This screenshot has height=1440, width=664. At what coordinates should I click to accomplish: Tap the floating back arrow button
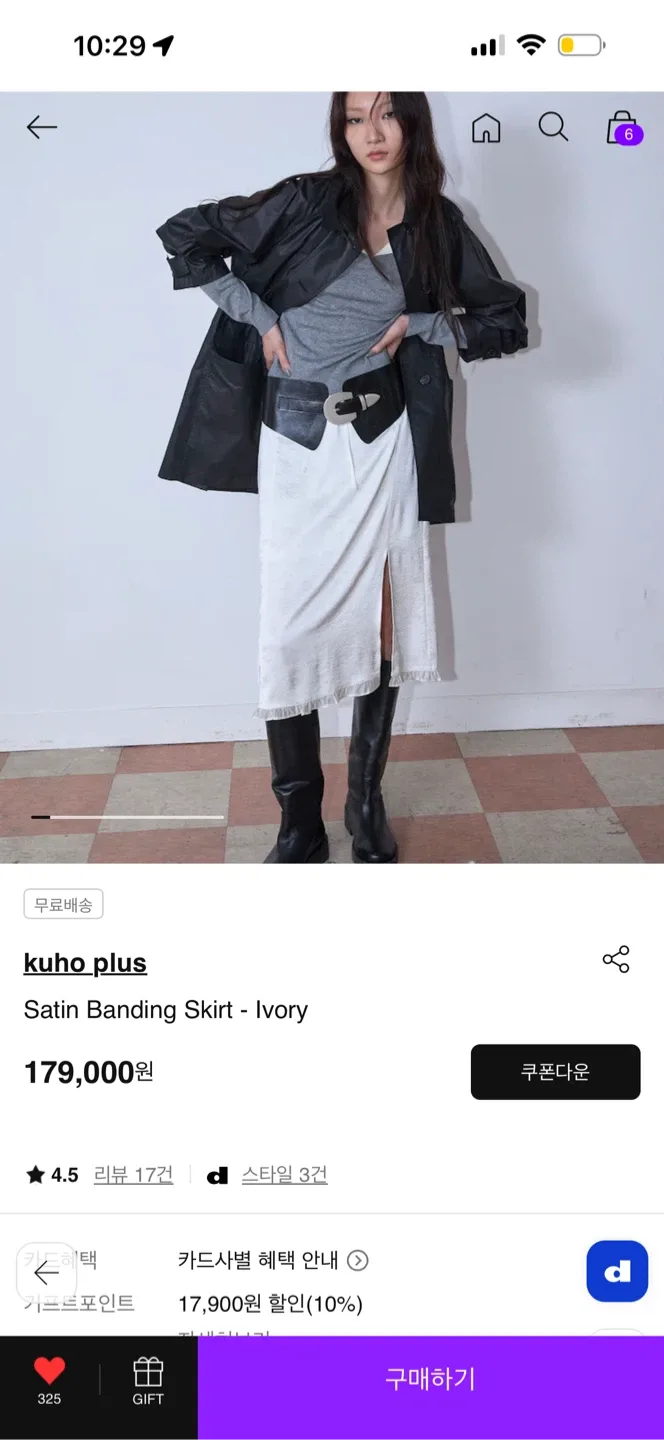tap(46, 1273)
